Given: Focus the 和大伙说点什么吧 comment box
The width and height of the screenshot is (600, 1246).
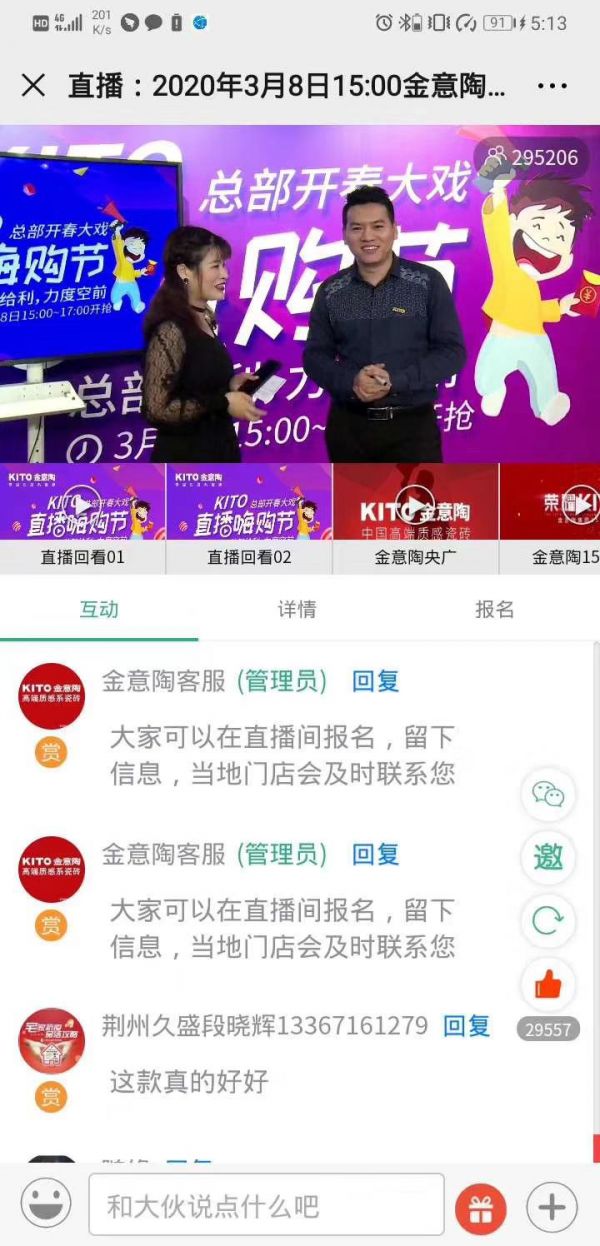Looking at the screenshot, I should pos(266,1205).
